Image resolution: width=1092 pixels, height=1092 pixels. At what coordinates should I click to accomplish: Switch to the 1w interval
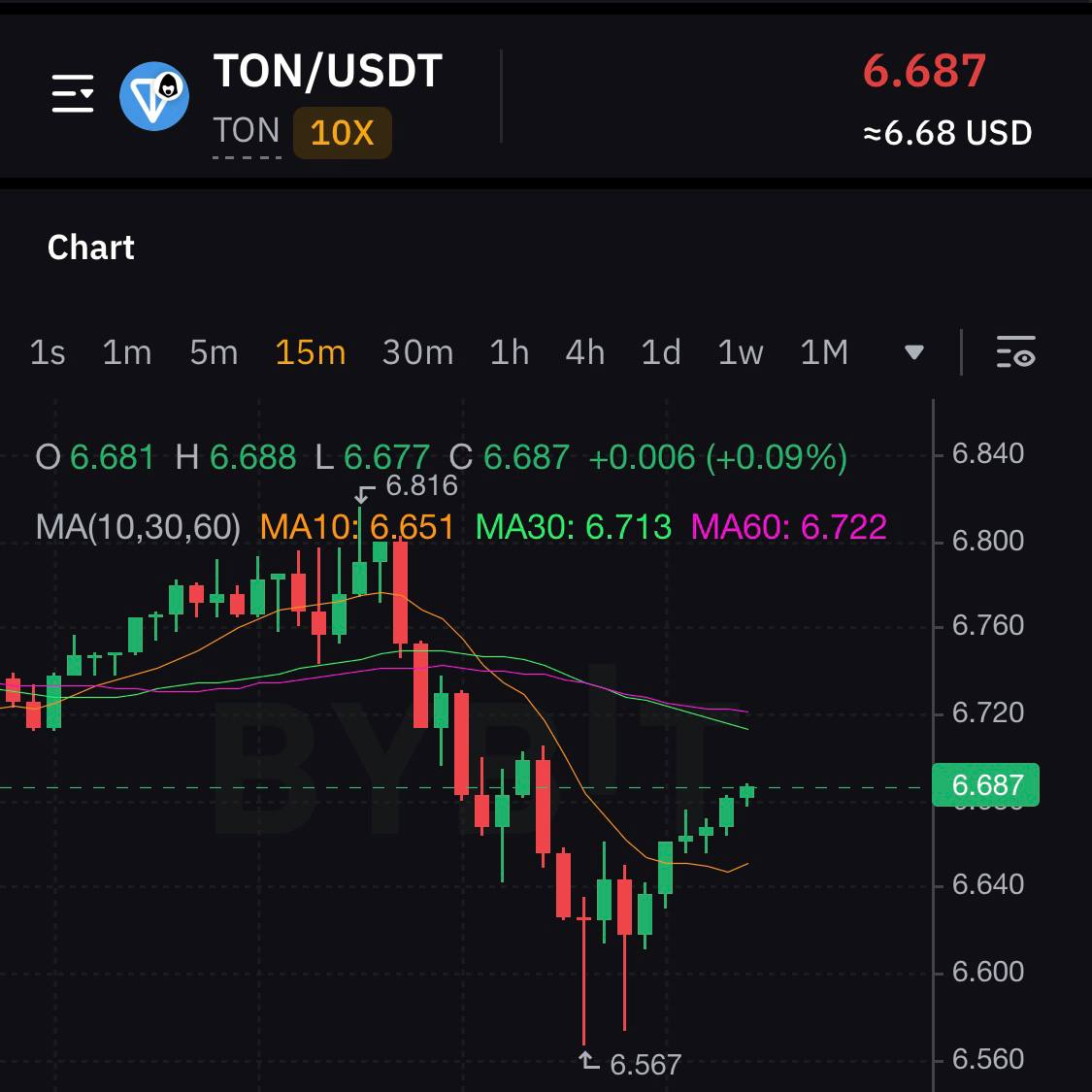pos(741,352)
